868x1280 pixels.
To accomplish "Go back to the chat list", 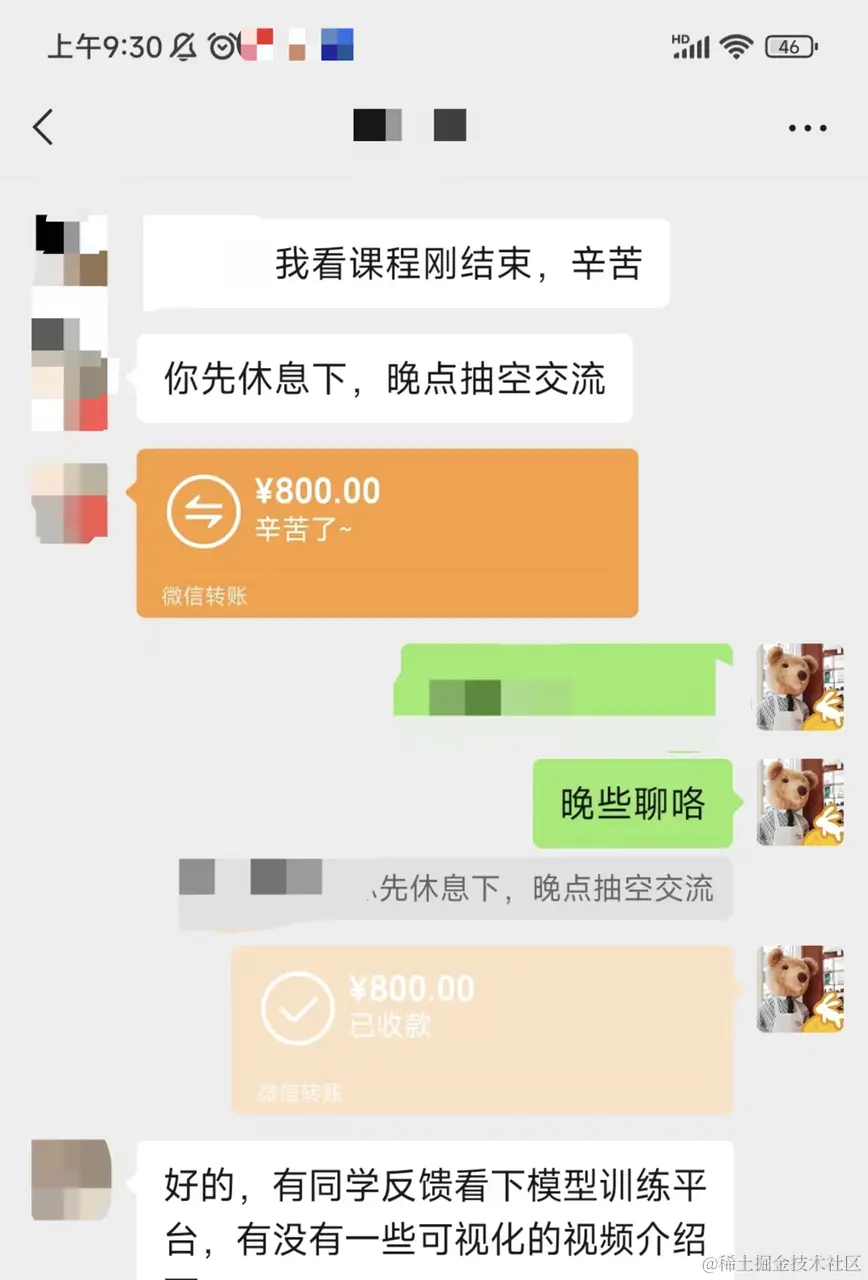I will coord(43,128).
